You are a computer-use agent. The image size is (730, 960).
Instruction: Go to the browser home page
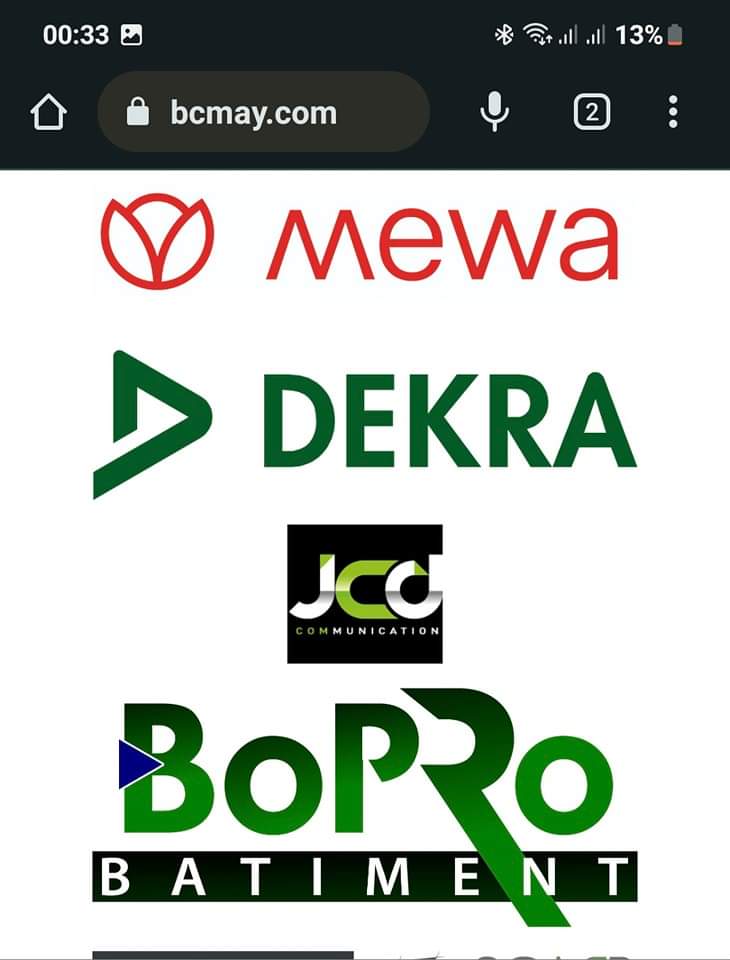[x=48, y=112]
